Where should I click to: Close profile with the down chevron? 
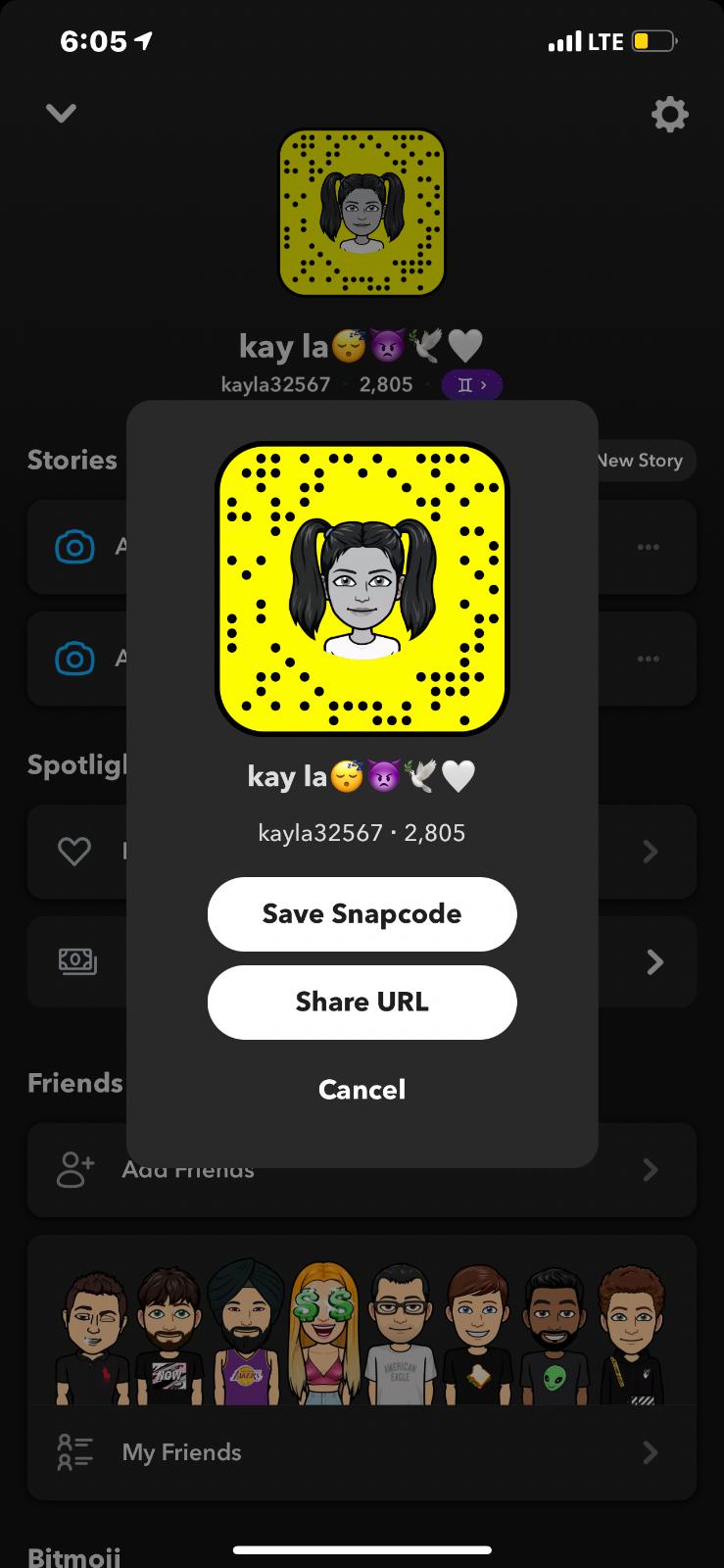(x=61, y=114)
